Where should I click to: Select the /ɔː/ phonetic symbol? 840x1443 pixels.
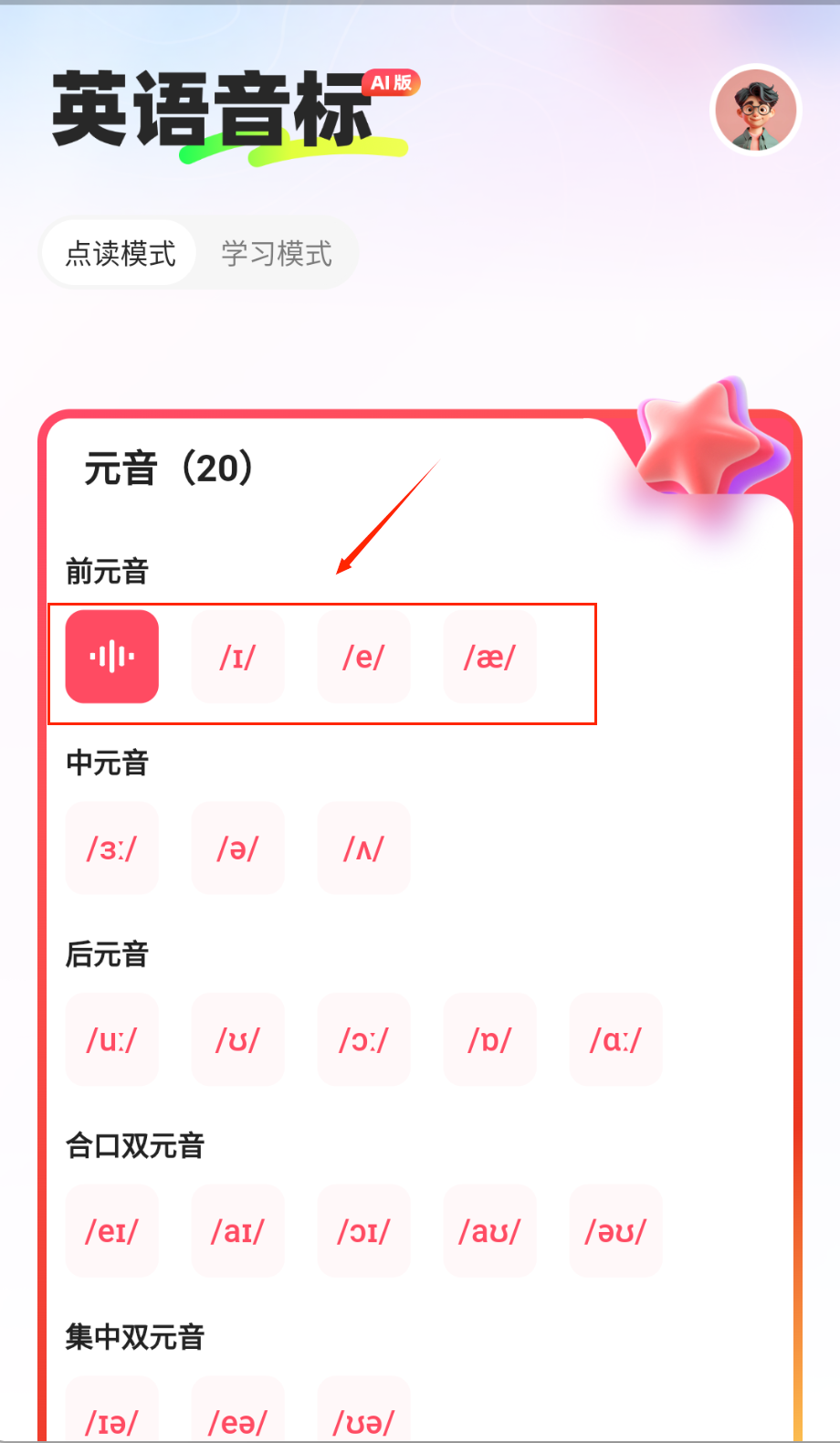point(363,1039)
